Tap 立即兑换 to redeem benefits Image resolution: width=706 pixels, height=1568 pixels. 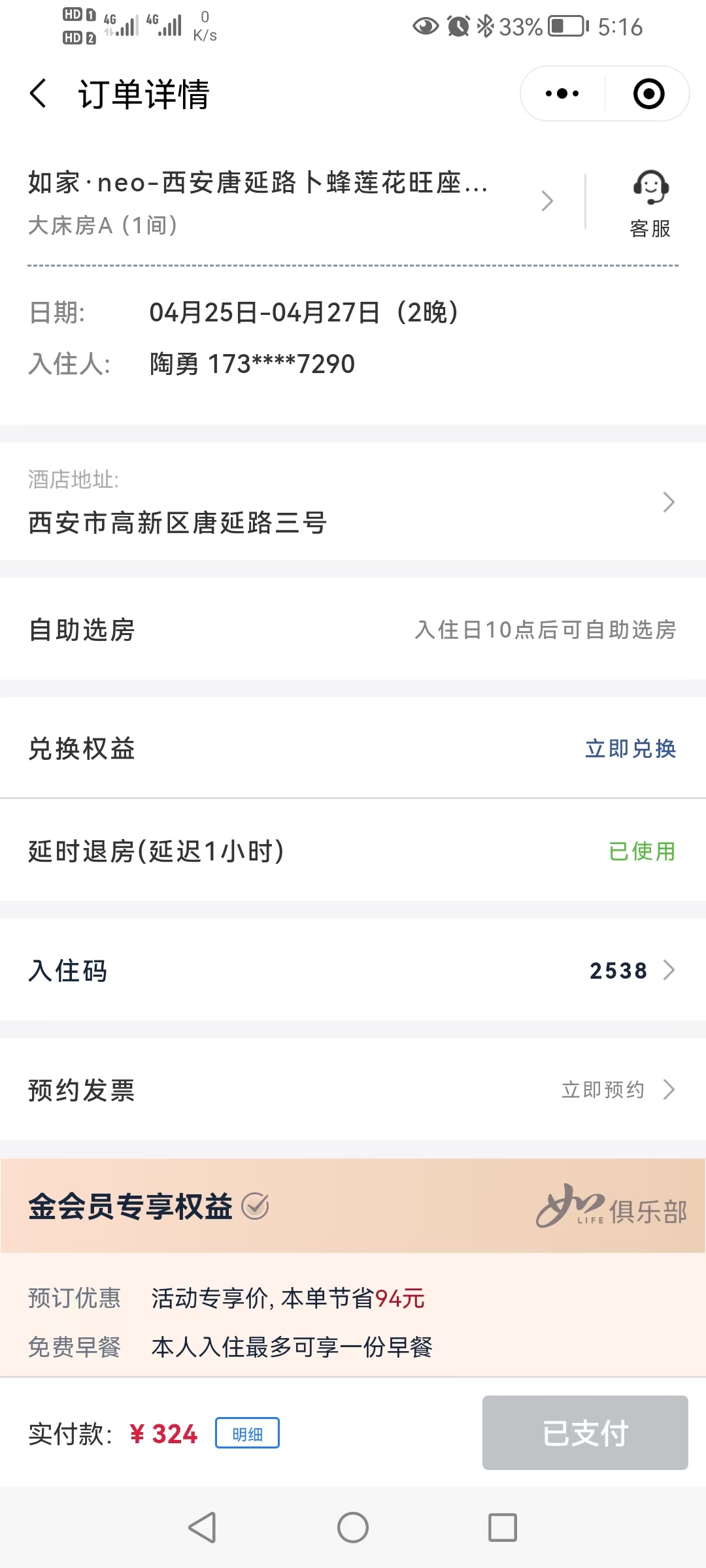(x=630, y=748)
